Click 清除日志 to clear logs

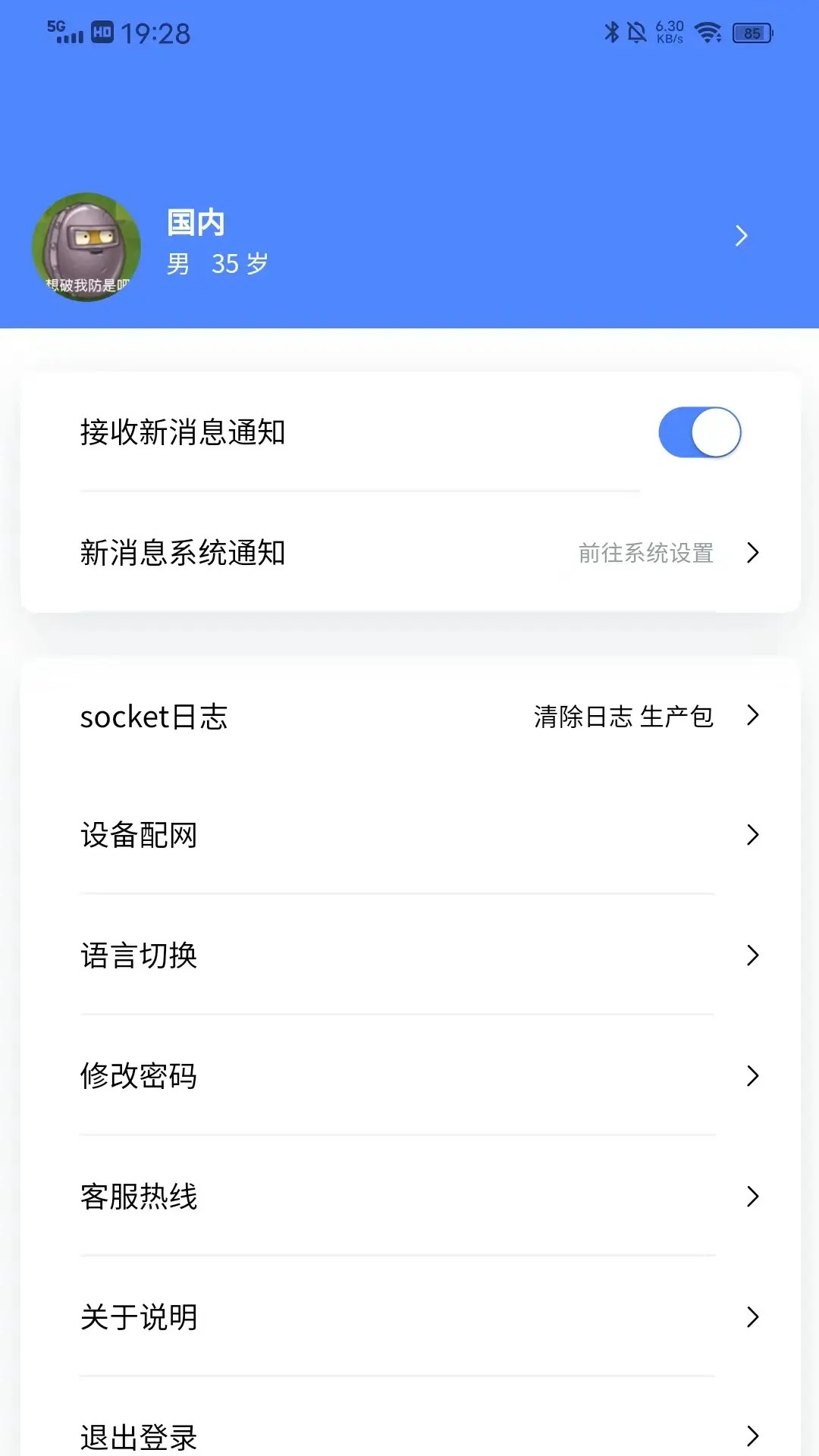582,717
